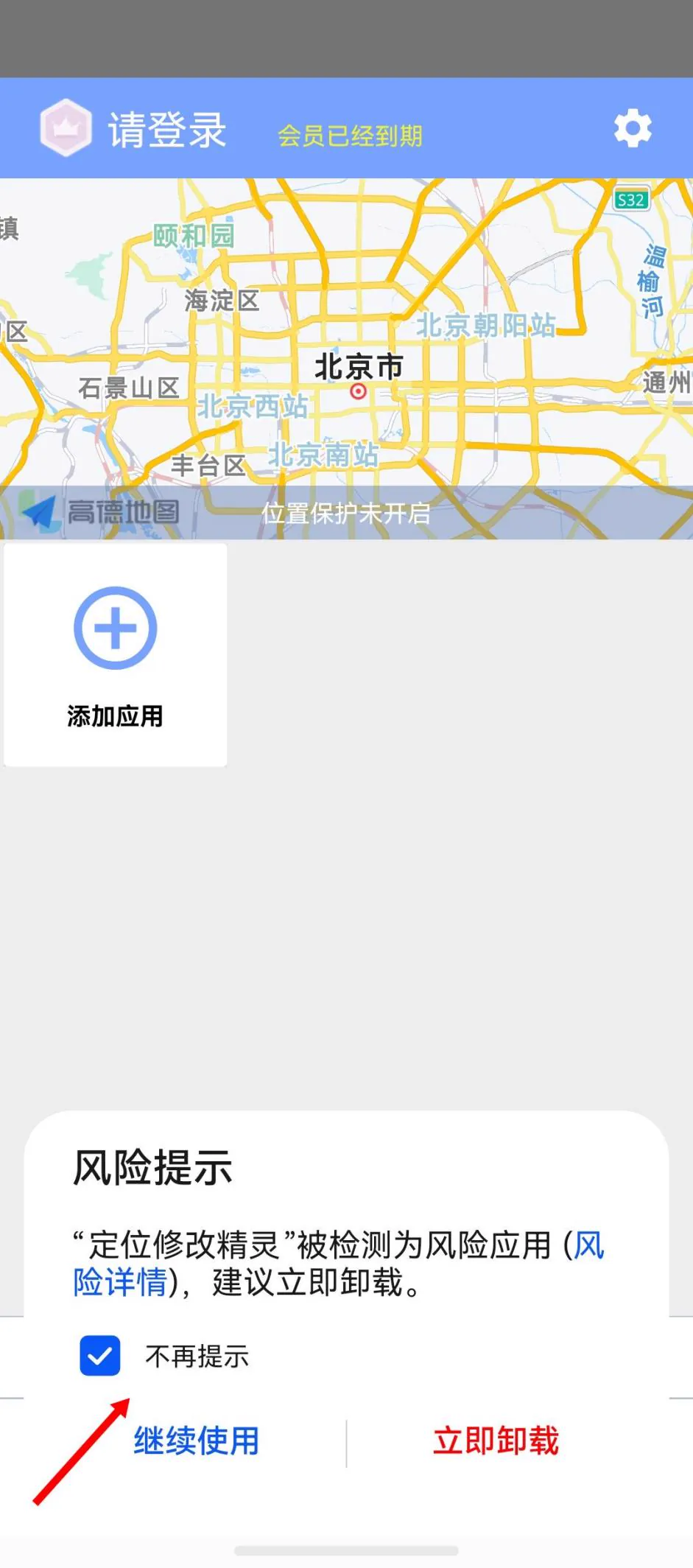Open the settings gear icon

click(x=633, y=128)
